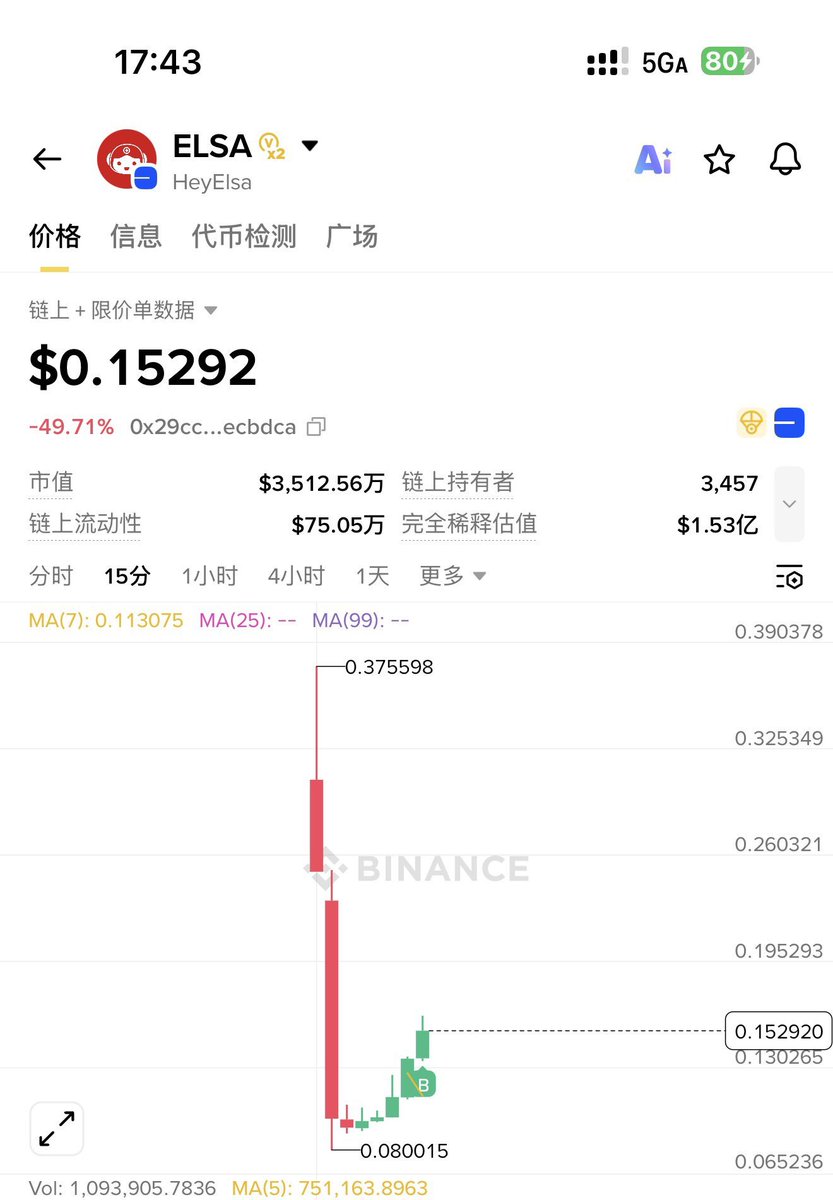Switch to the 代币检测 tab

(244, 237)
